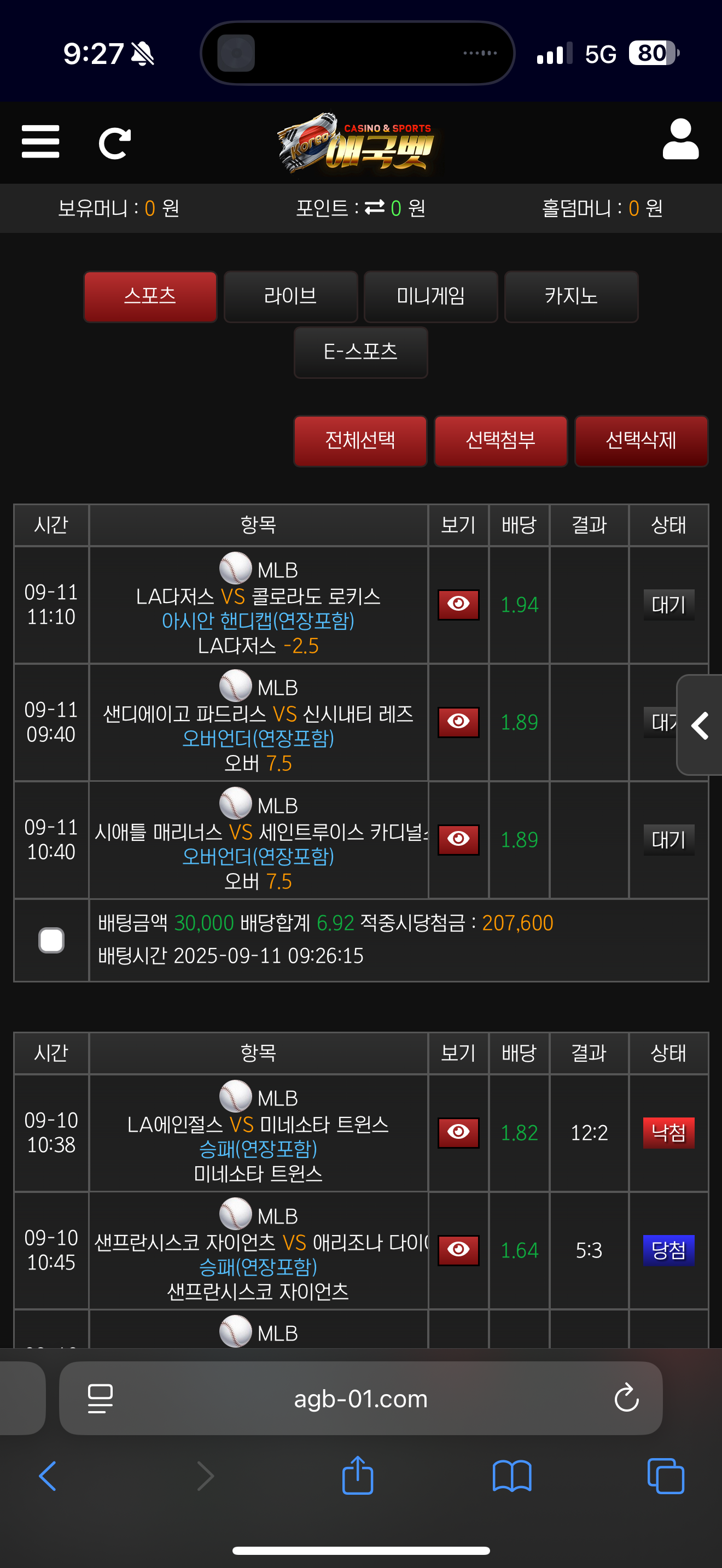Switch to the 스포츠 tab
Image resolution: width=722 pixels, height=1568 pixels.
[150, 296]
